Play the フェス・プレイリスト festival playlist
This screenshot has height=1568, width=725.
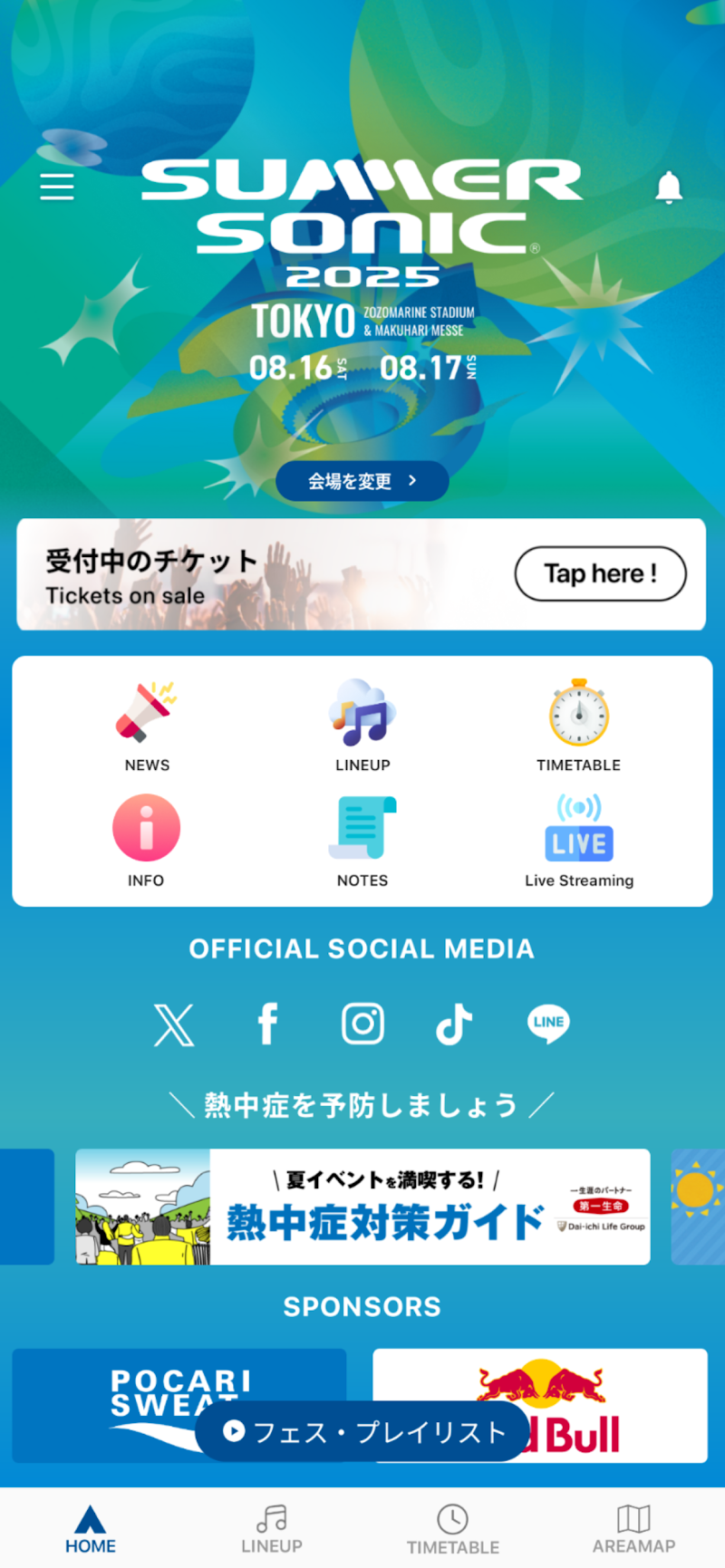362,1431
